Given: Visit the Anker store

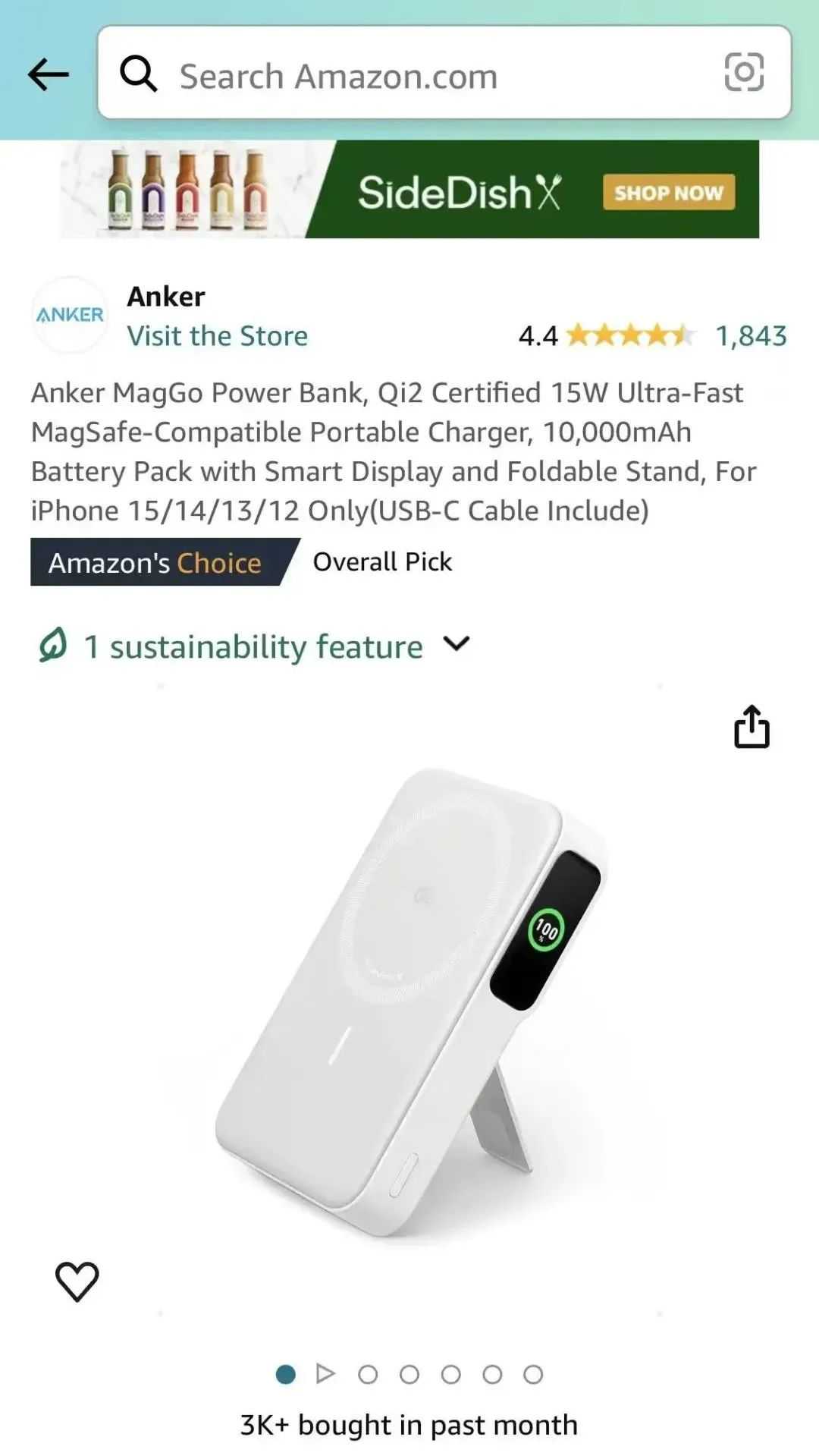Looking at the screenshot, I should pyautogui.click(x=218, y=336).
